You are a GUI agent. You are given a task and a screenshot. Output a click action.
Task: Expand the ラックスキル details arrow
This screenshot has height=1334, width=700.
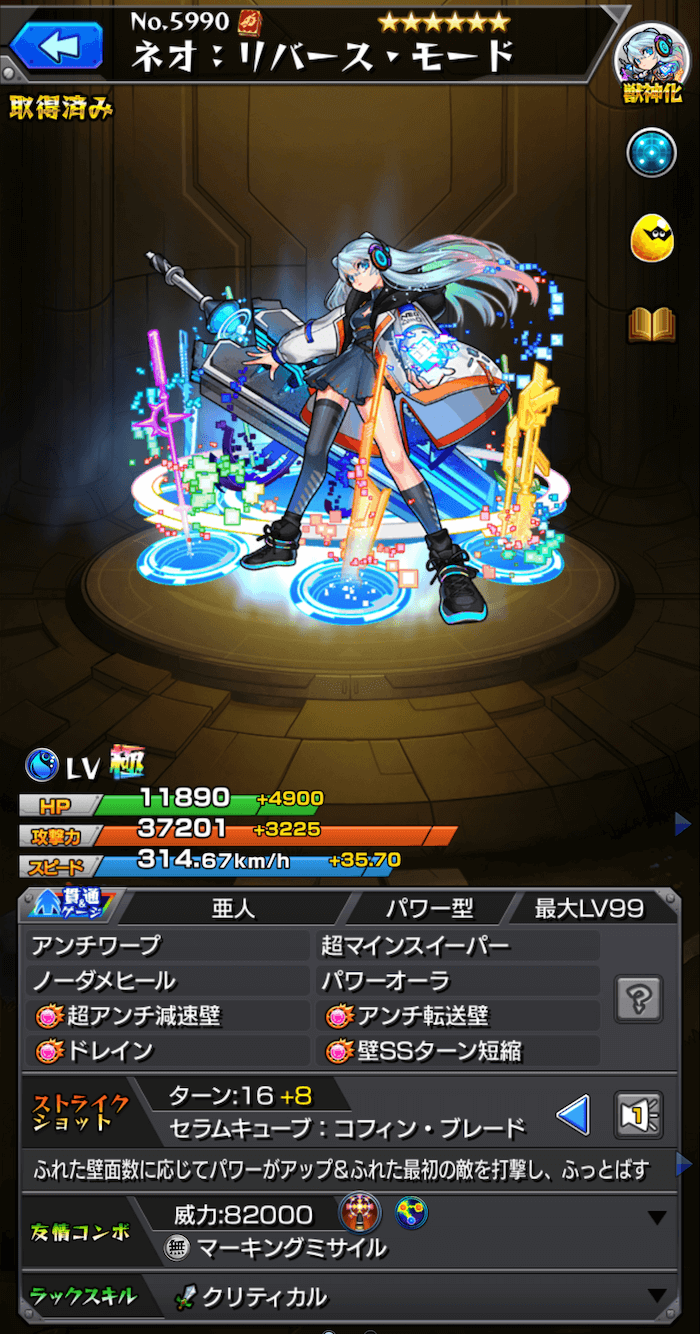656,1297
